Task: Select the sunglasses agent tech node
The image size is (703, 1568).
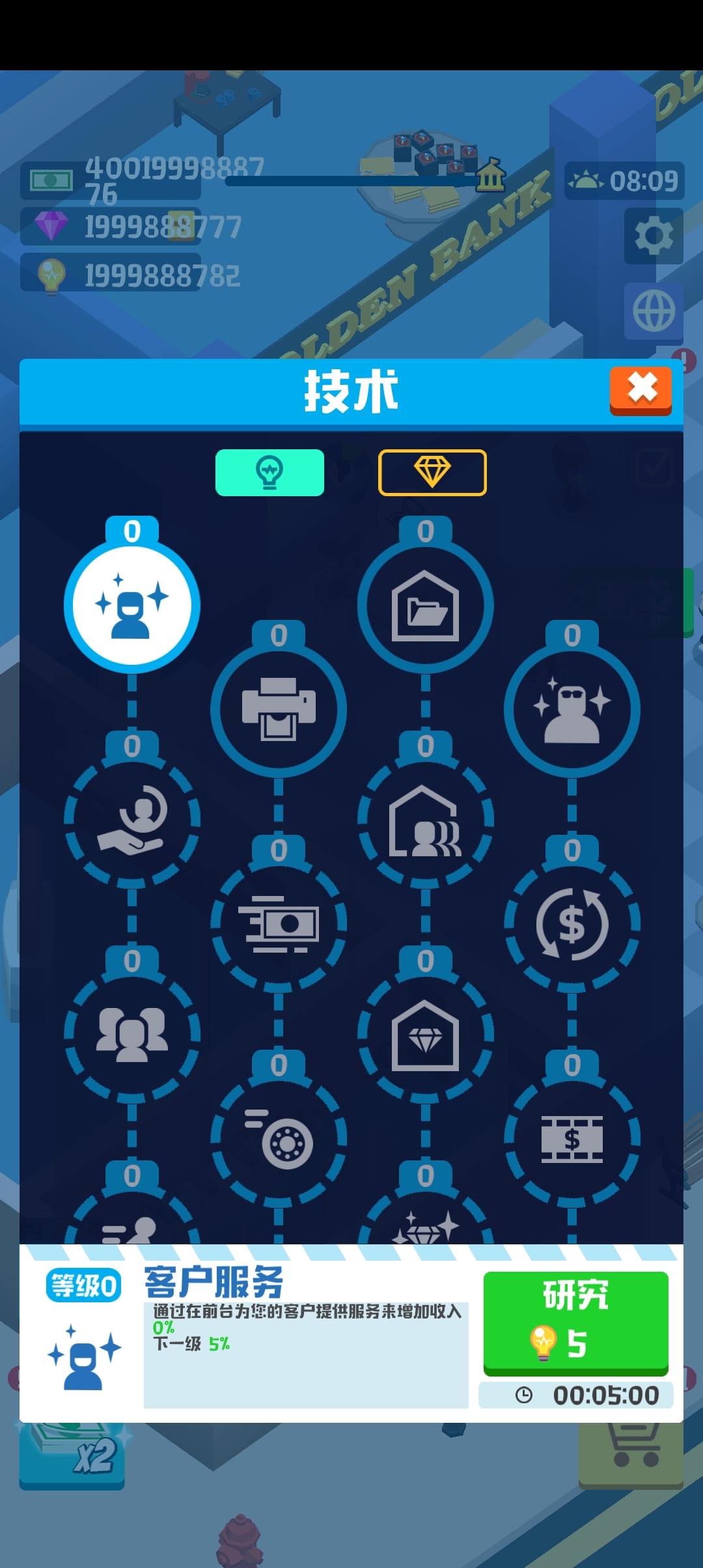Action: [x=572, y=710]
